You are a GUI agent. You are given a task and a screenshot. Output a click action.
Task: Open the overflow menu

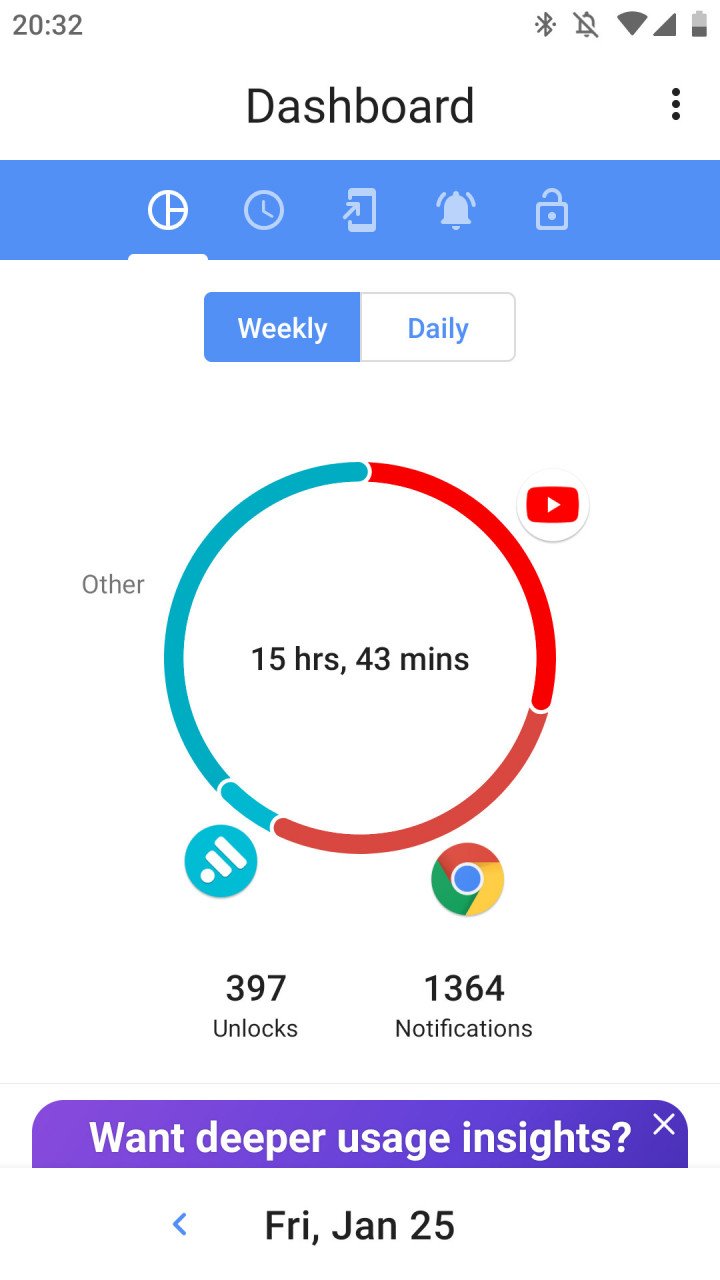click(x=676, y=105)
